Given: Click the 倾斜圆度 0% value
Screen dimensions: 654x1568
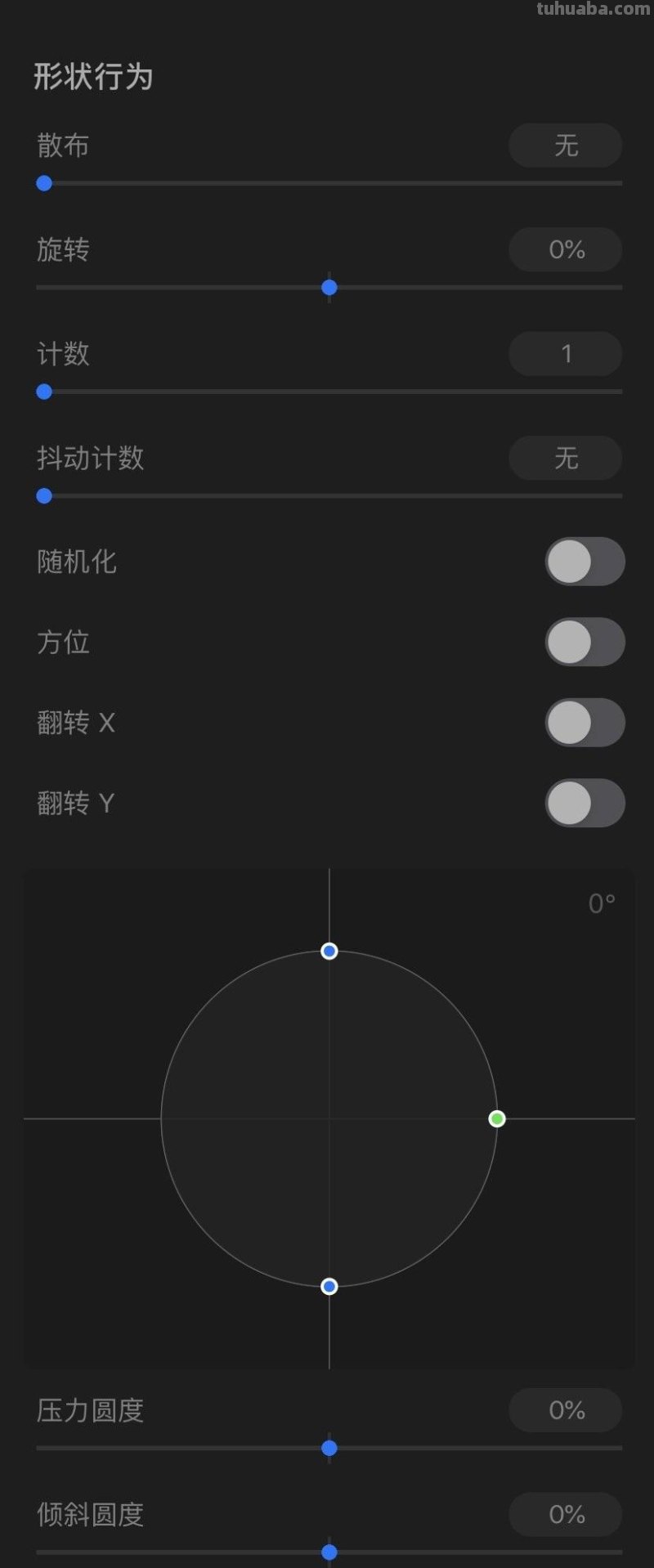Looking at the screenshot, I should pos(565,1515).
